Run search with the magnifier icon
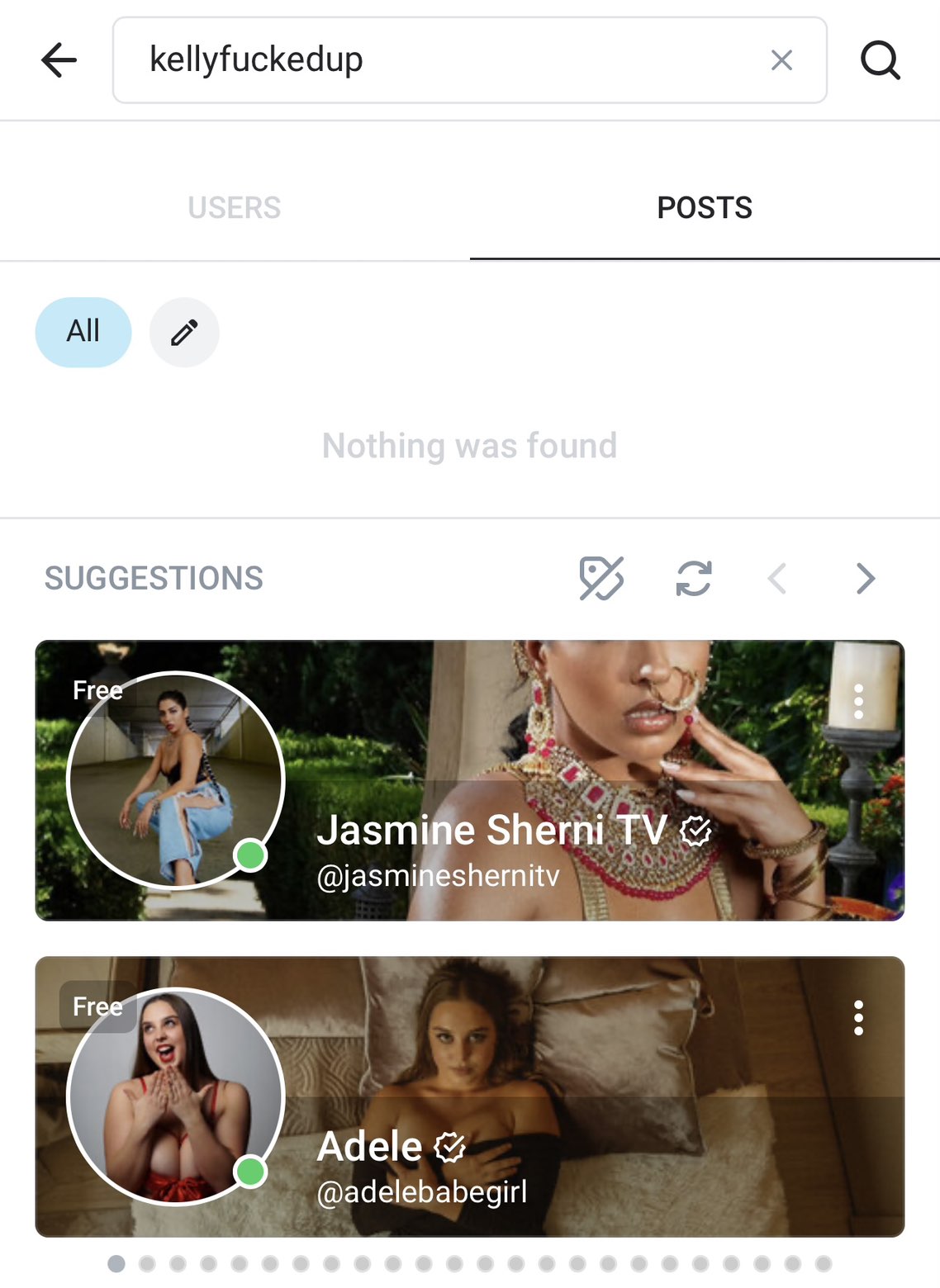This screenshot has width=940, height=1288. 880,60
